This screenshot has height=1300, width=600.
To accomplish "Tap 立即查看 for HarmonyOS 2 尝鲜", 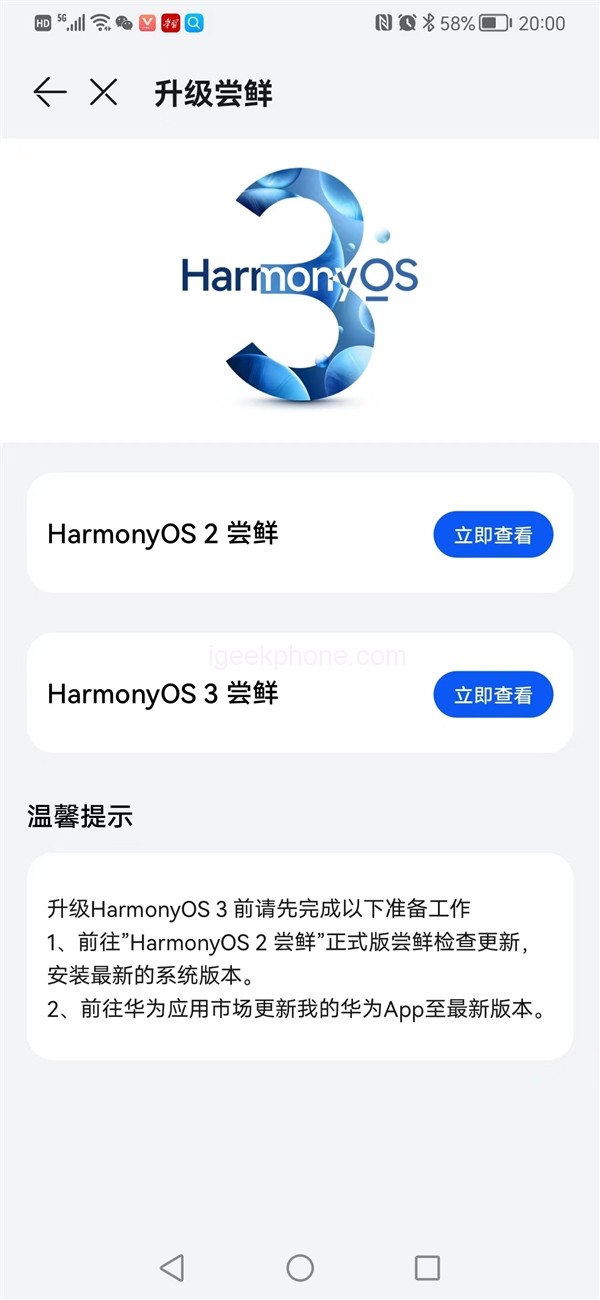I will 493,535.
